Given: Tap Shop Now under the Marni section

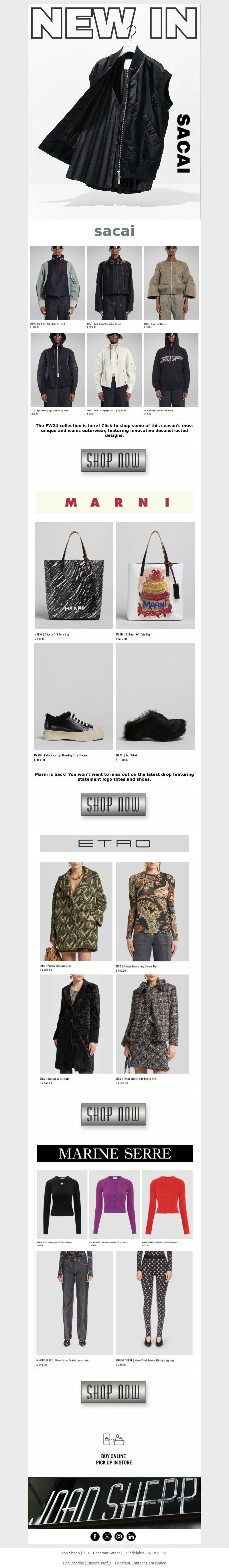Looking at the screenshot, I should [x=113, y=804].
